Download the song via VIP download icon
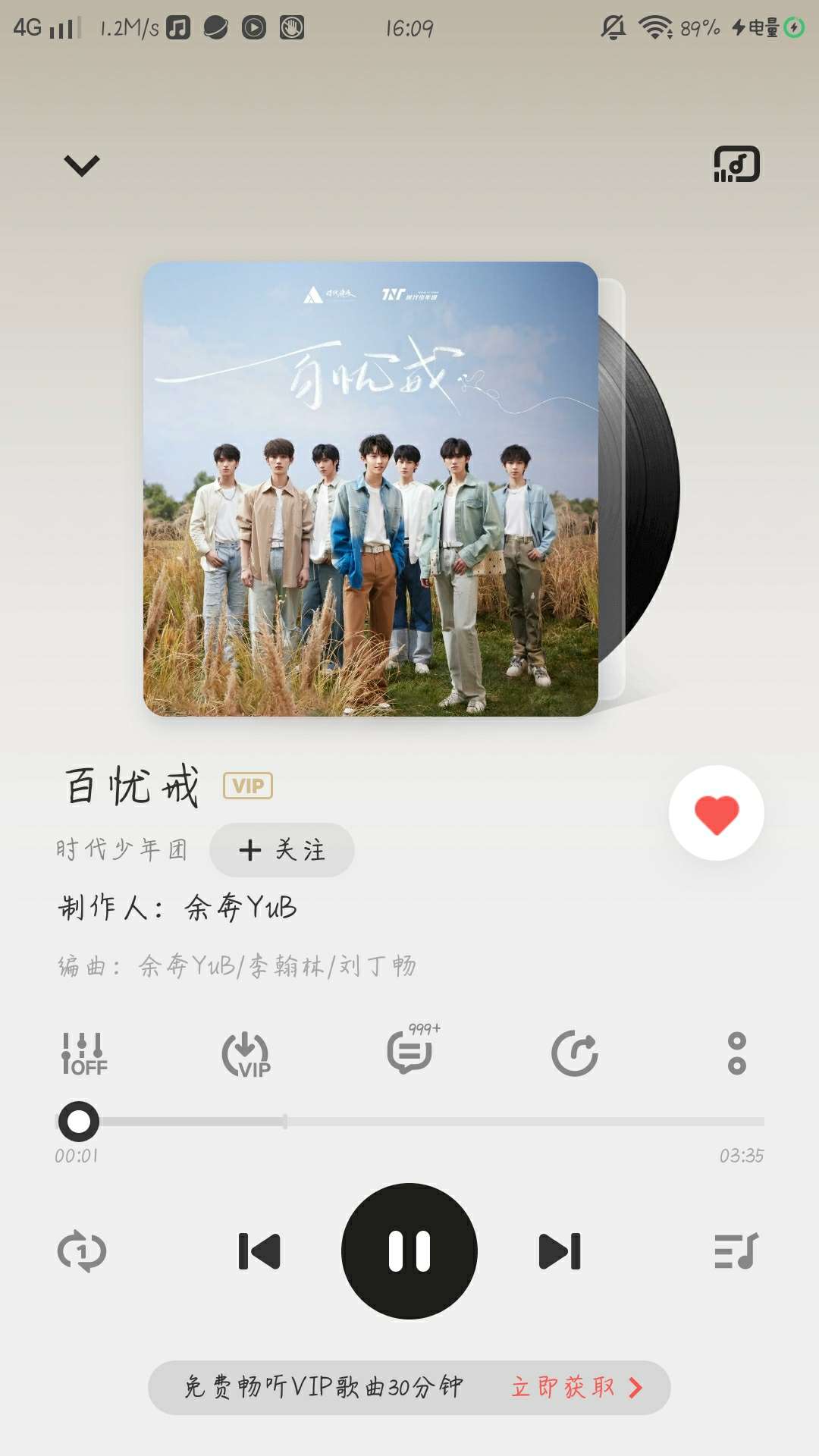Screen dimensions: 819x1456 (x=246, y=1053)
